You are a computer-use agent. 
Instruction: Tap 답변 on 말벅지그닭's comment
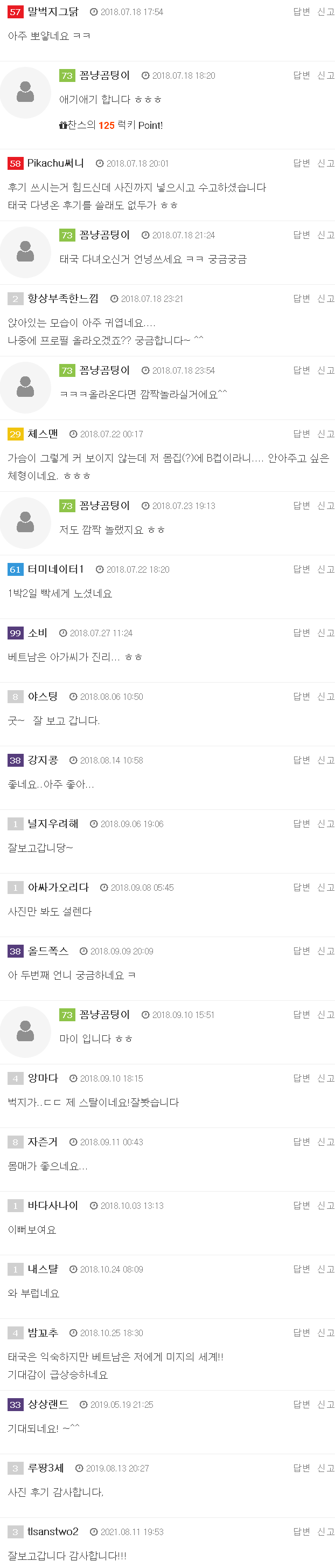coord(301,11)
